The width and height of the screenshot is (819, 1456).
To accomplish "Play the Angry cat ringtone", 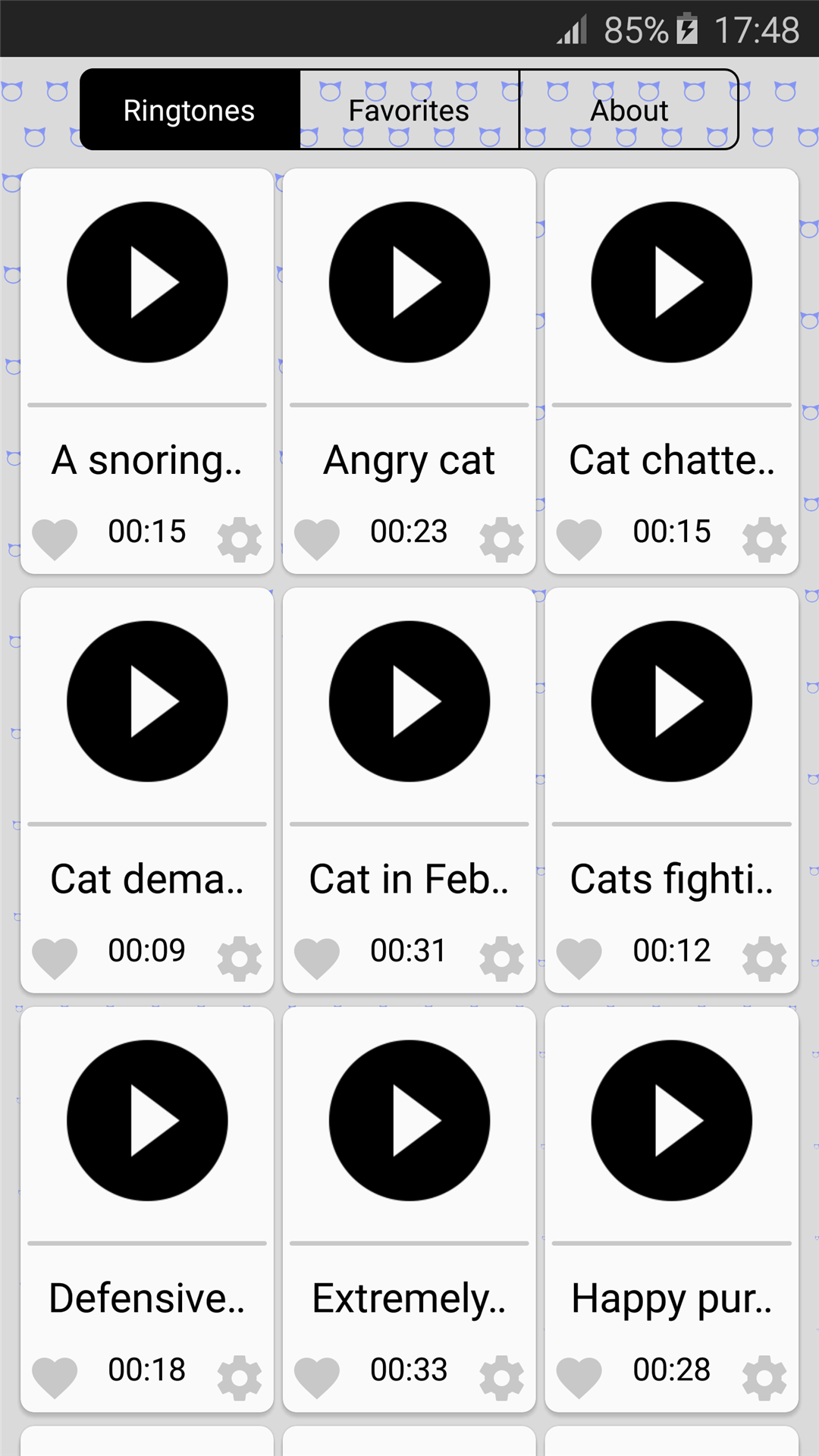I will tap(409, 282).
